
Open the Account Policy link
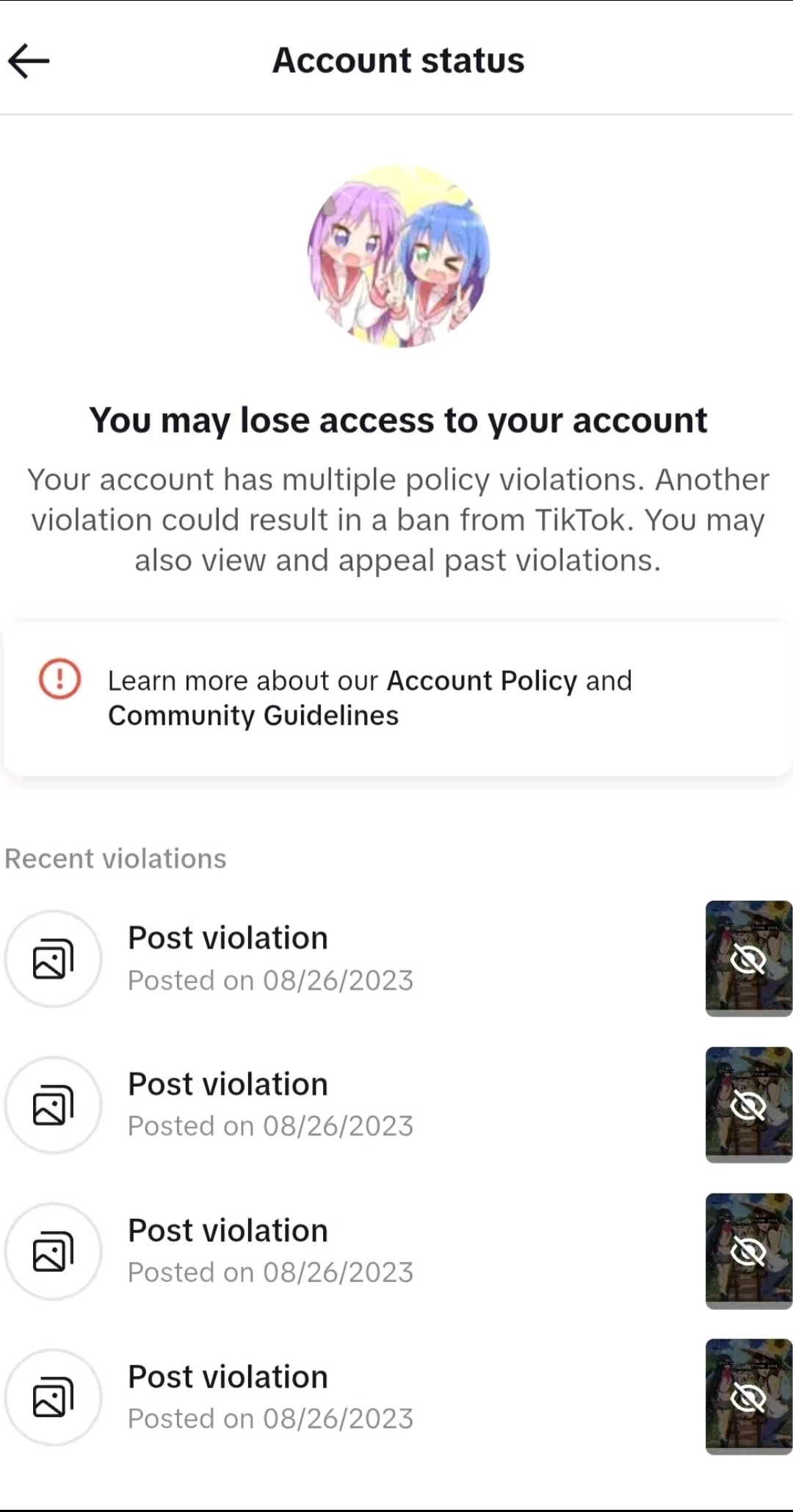coord(482,680)
